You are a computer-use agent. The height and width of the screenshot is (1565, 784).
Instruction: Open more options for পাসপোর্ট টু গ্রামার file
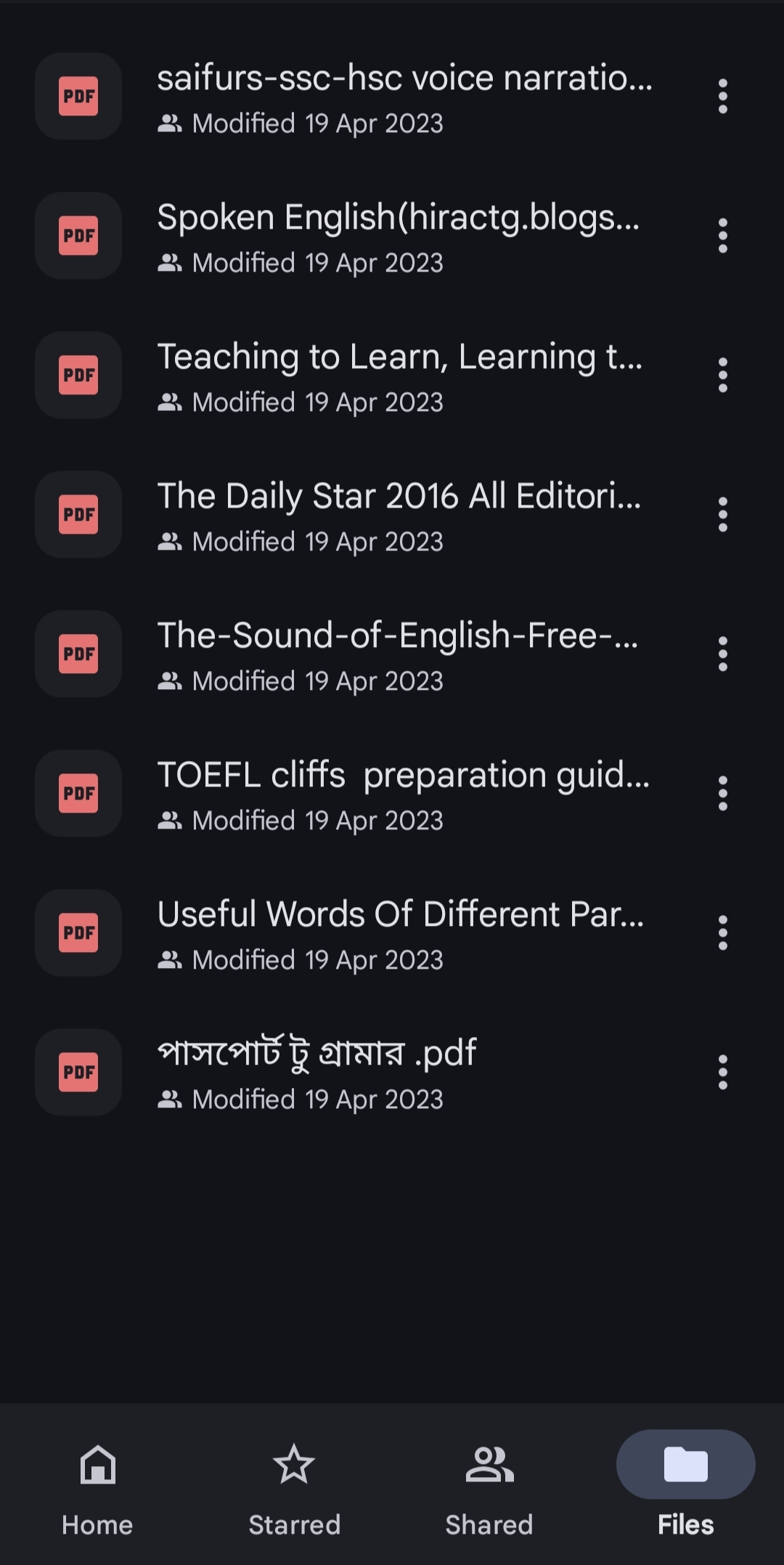point(722,1073)
